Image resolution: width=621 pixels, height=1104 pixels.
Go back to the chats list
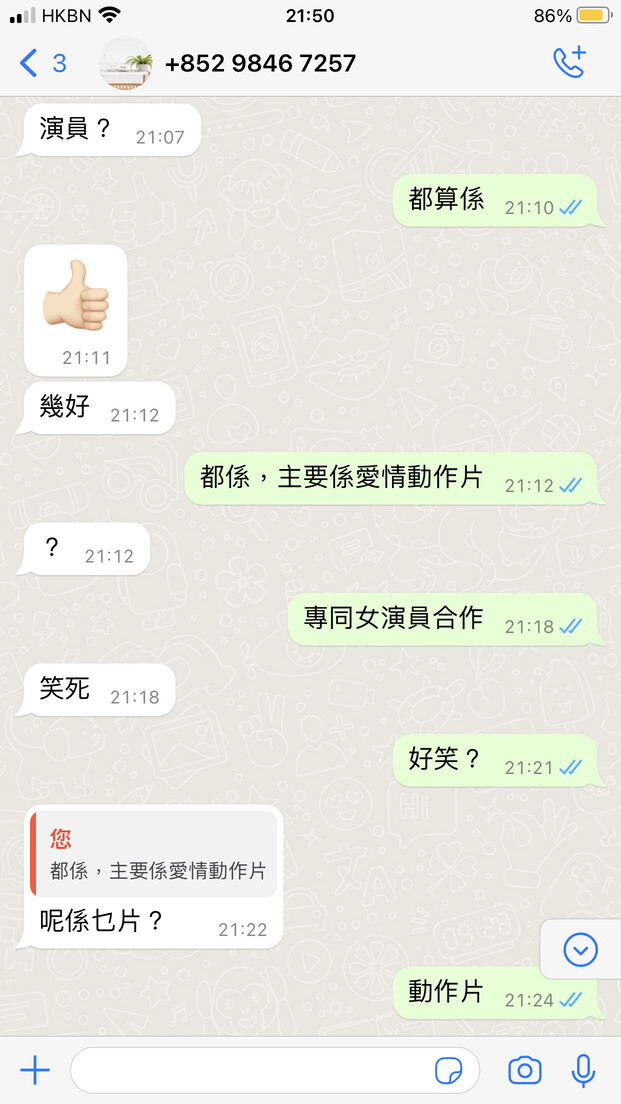click(42, 63)
